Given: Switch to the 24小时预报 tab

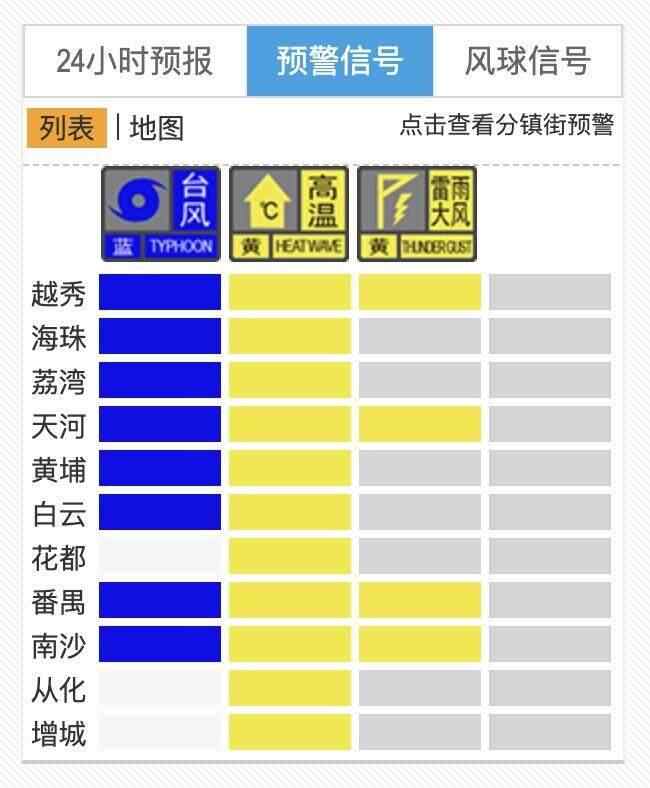Looking at the screenshot, I should click(135, 61).
